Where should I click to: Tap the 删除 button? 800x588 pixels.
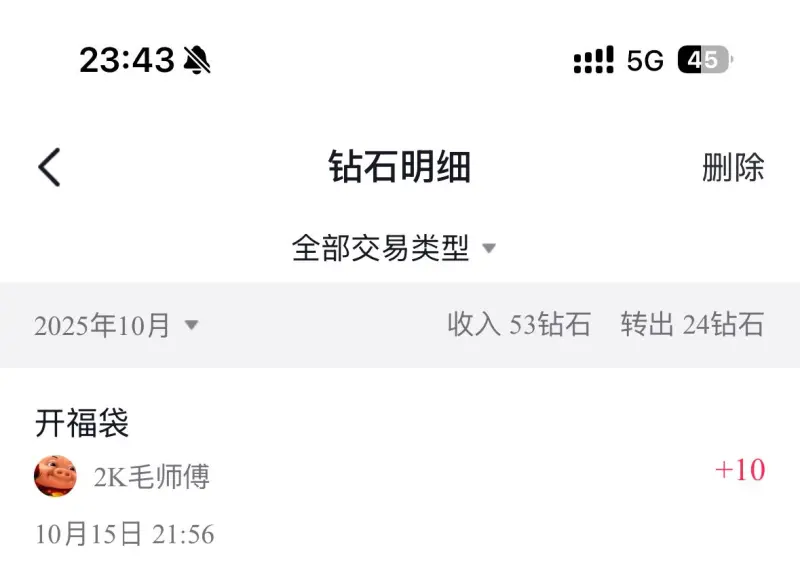click(733, 167)
